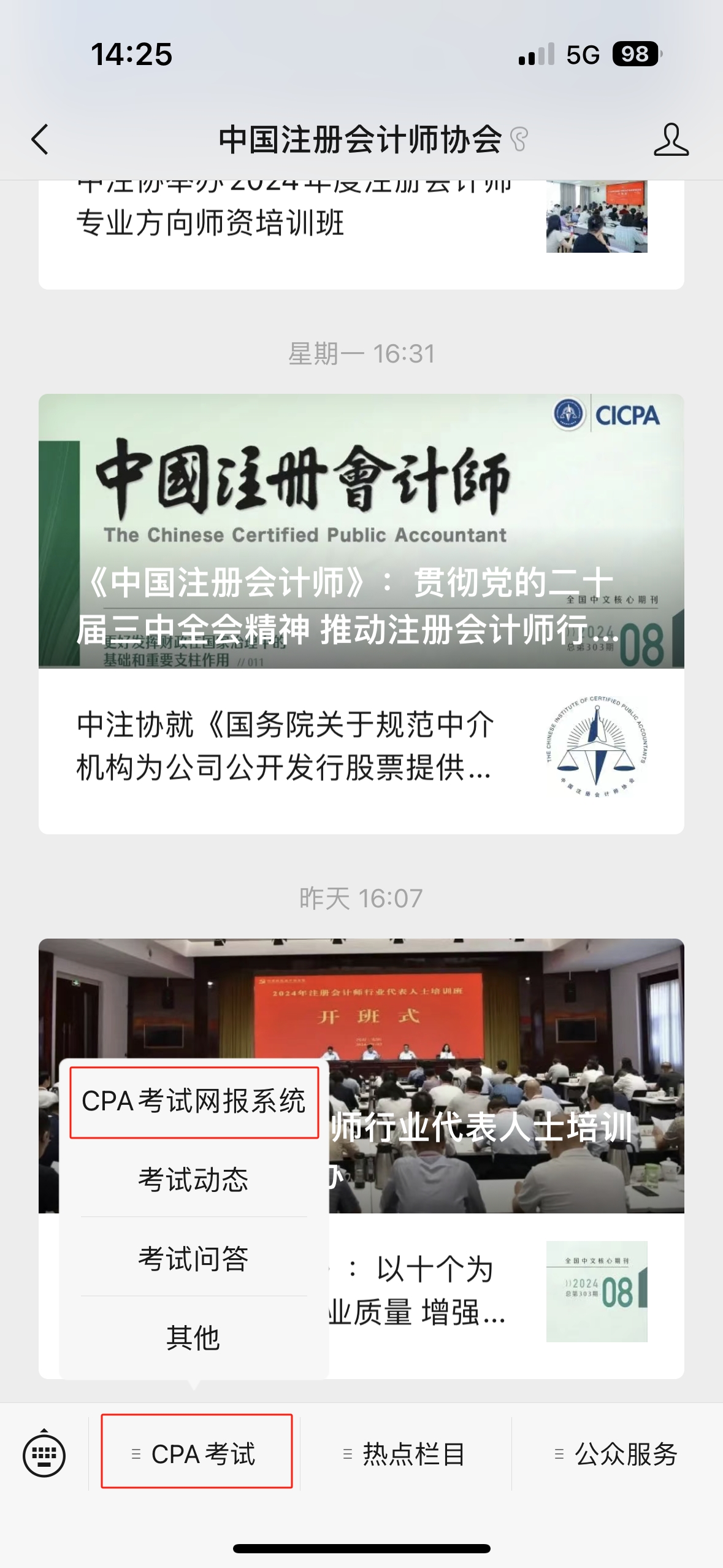Switch to keyboard input mode

44,1454
